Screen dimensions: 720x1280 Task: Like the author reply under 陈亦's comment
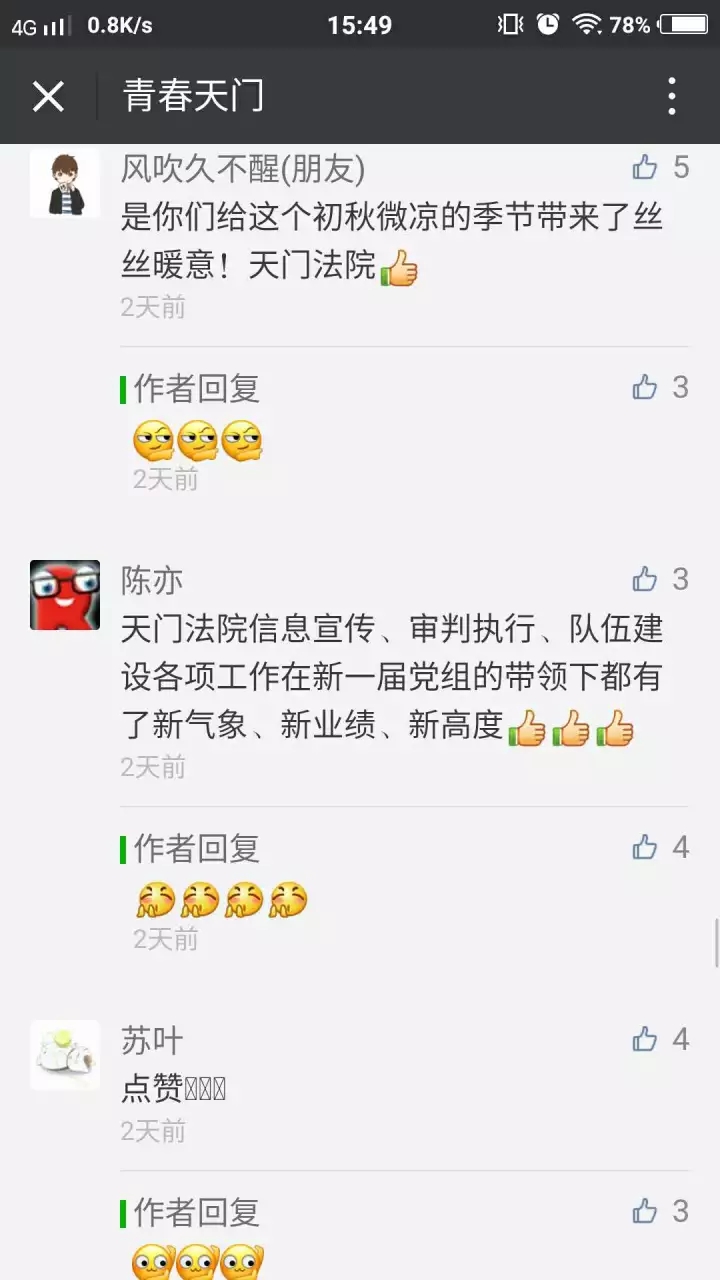[646, 848]
